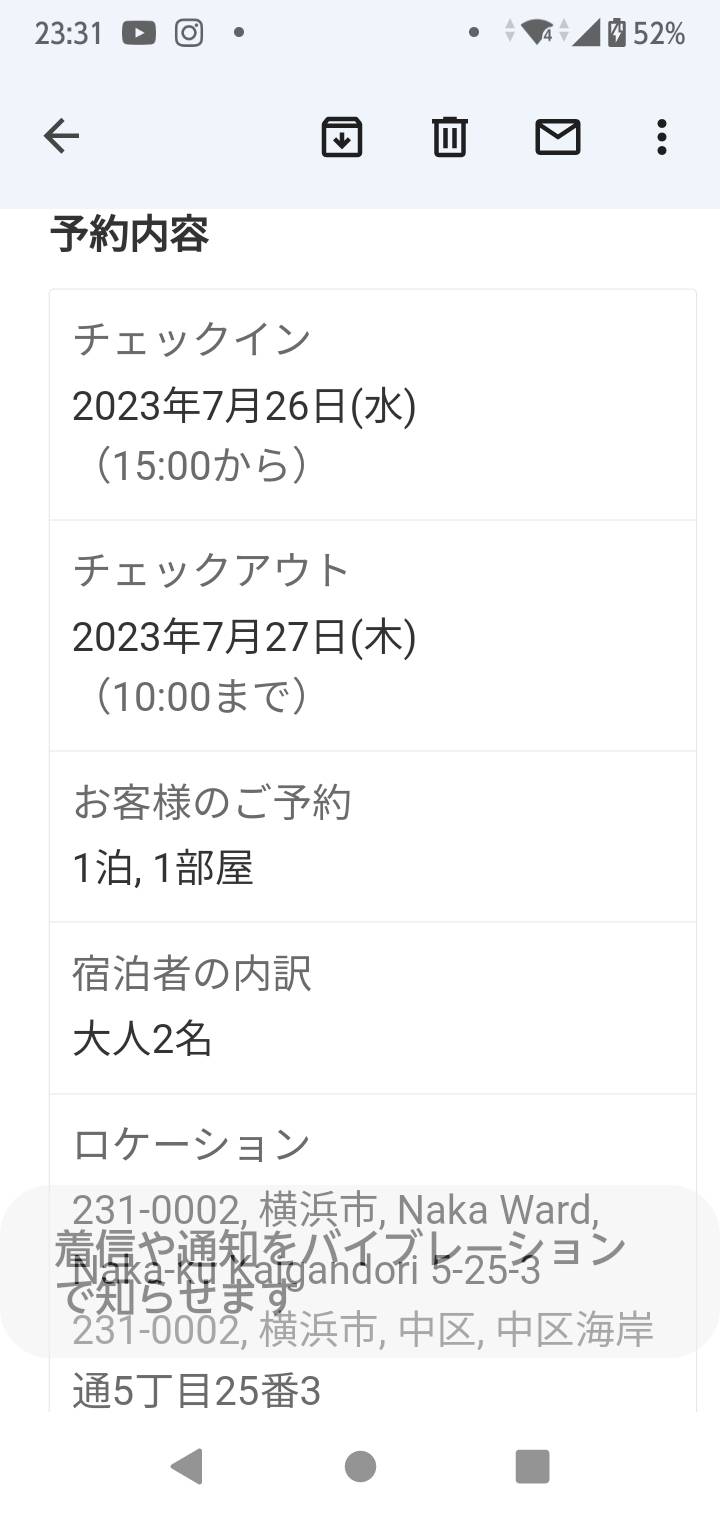This screenshot has width=720, height=1520.
Task: Open the recent apps view
Action: (533, 1466)
